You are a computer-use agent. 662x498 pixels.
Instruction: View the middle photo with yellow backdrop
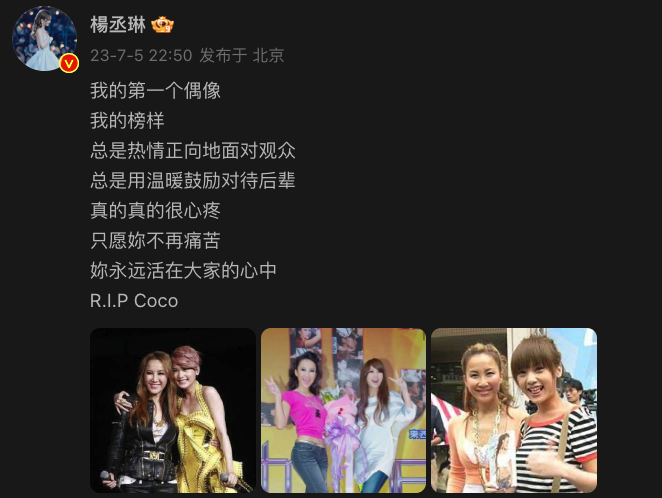coord(343,410)
